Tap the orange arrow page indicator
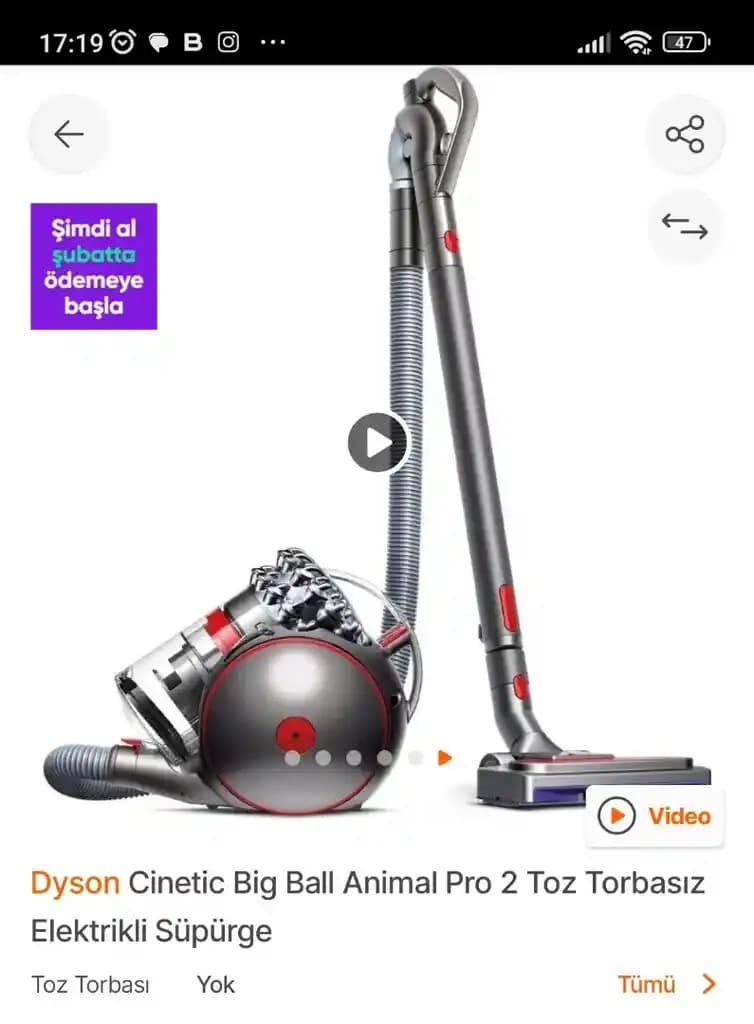 [x=445, y=758]
